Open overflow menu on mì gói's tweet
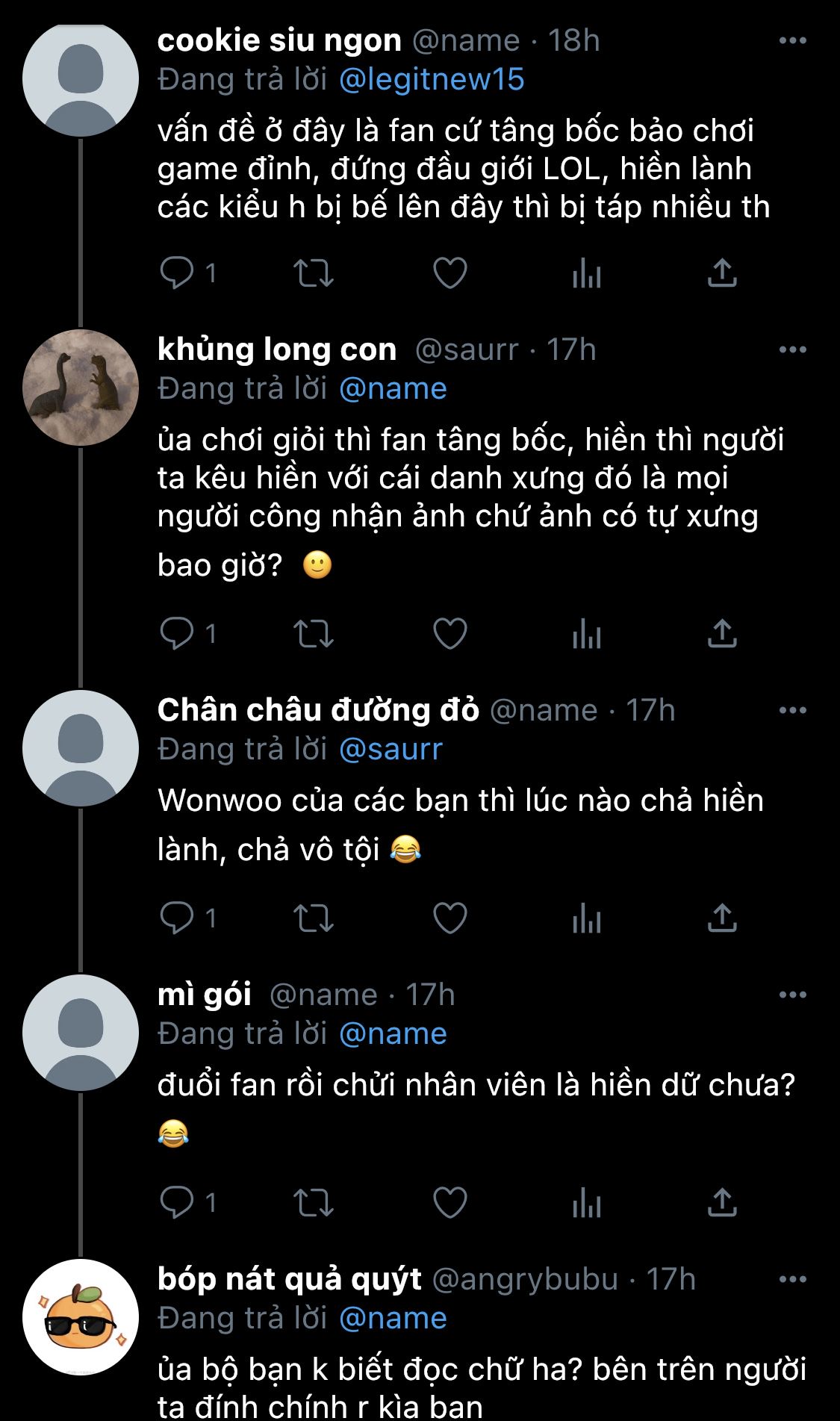 tap(792, 995)
